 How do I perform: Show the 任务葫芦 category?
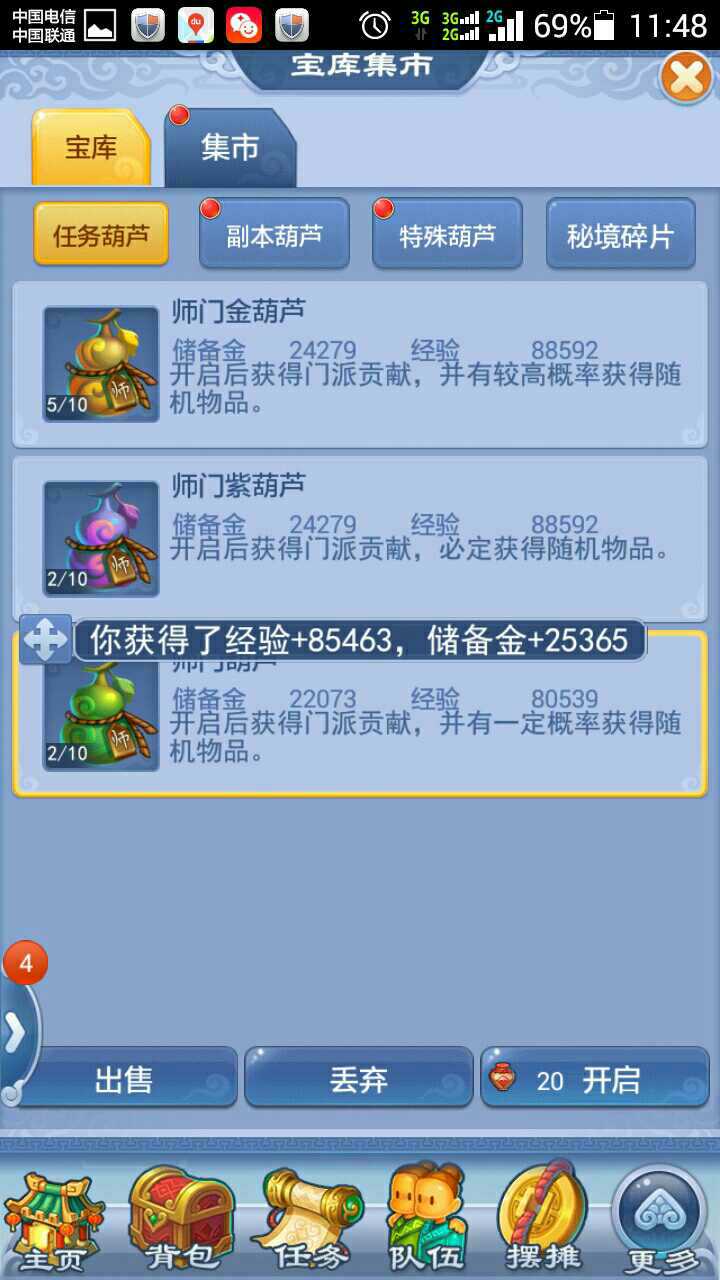(x=101, y=236)
